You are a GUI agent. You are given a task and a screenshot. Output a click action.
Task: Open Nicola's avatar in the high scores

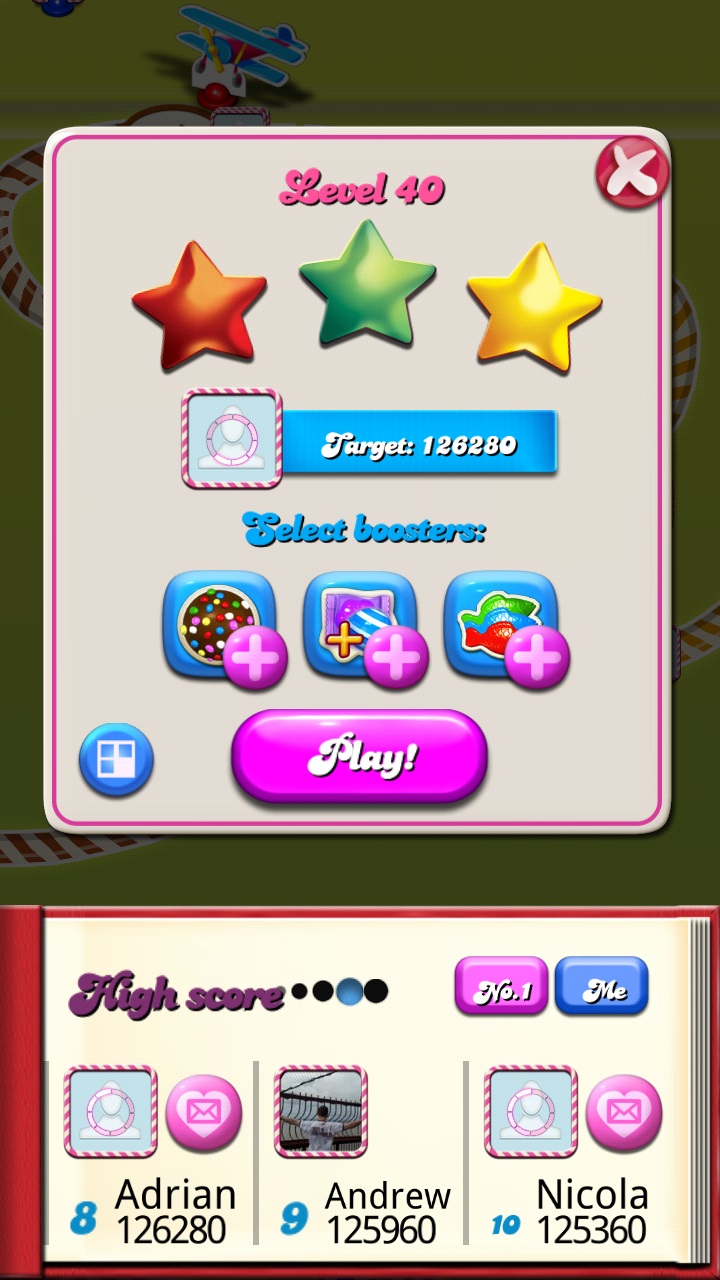coord(530,1112)
